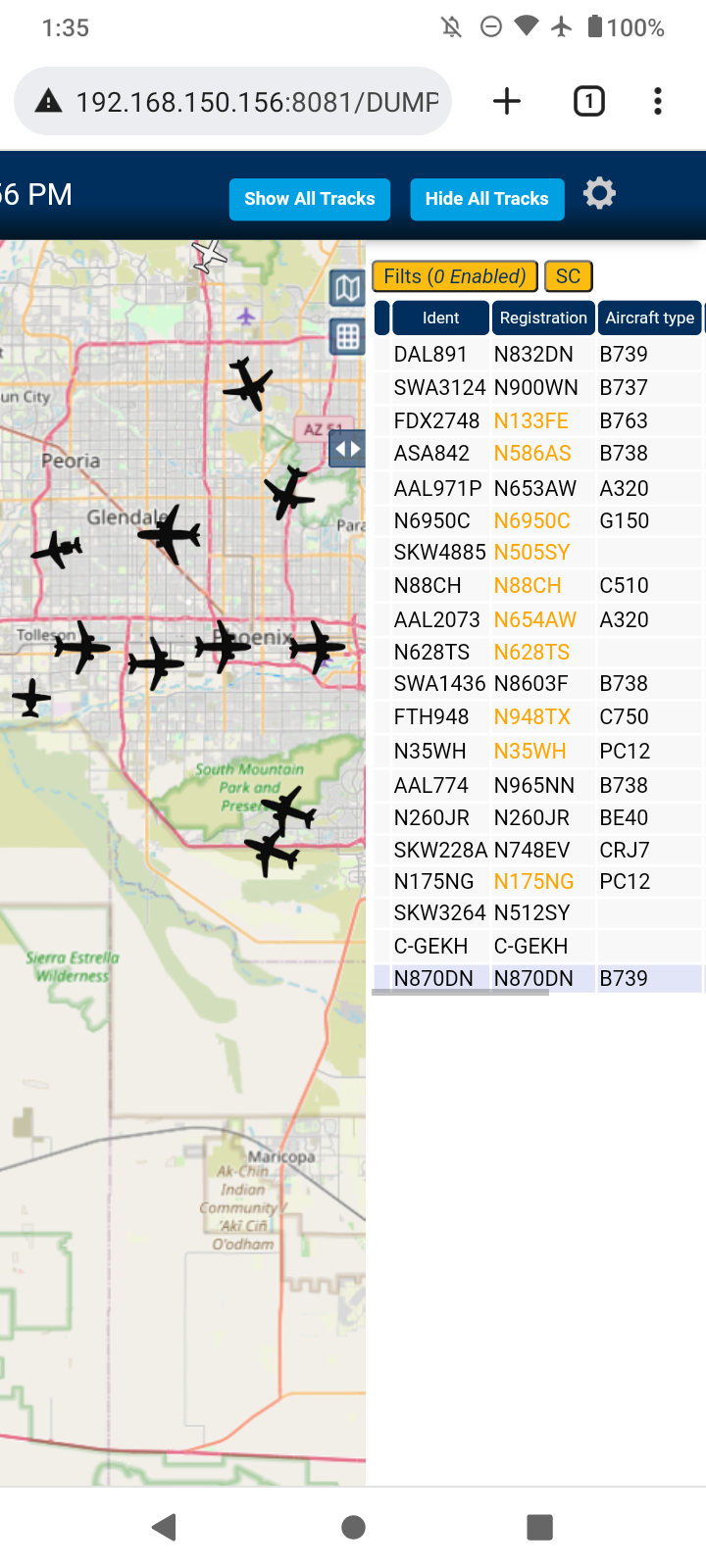Viewport: 706px width, 1568px height.
Task: Tap the SC button
Action: click(569, 276)
